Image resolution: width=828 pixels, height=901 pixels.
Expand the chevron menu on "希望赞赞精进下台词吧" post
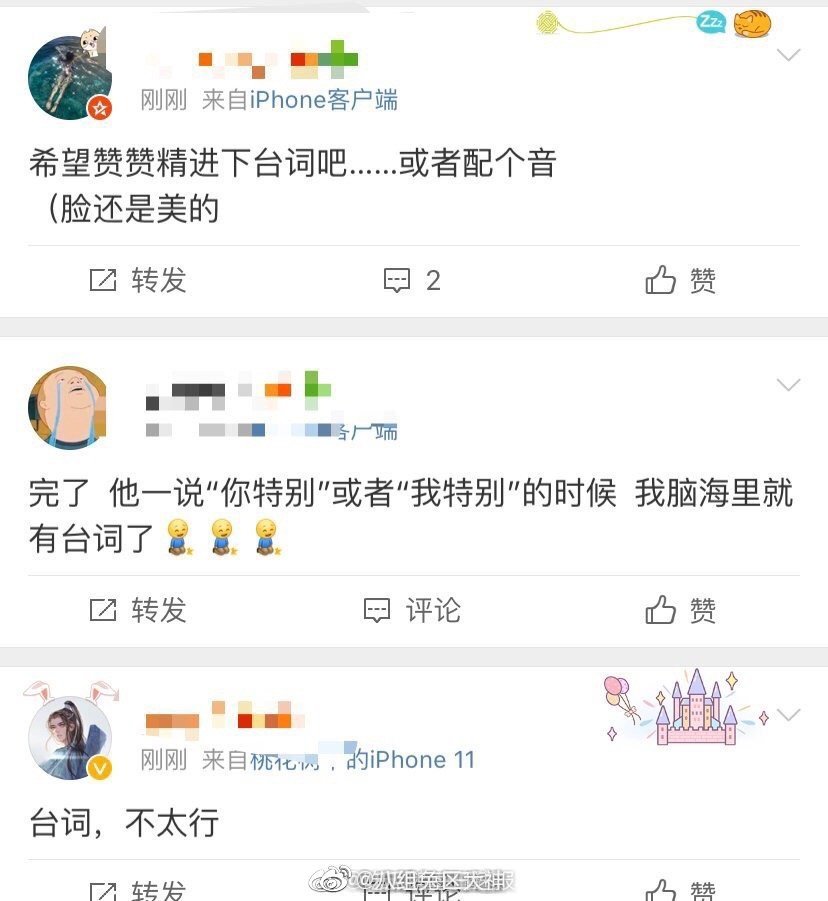(789, 55)
